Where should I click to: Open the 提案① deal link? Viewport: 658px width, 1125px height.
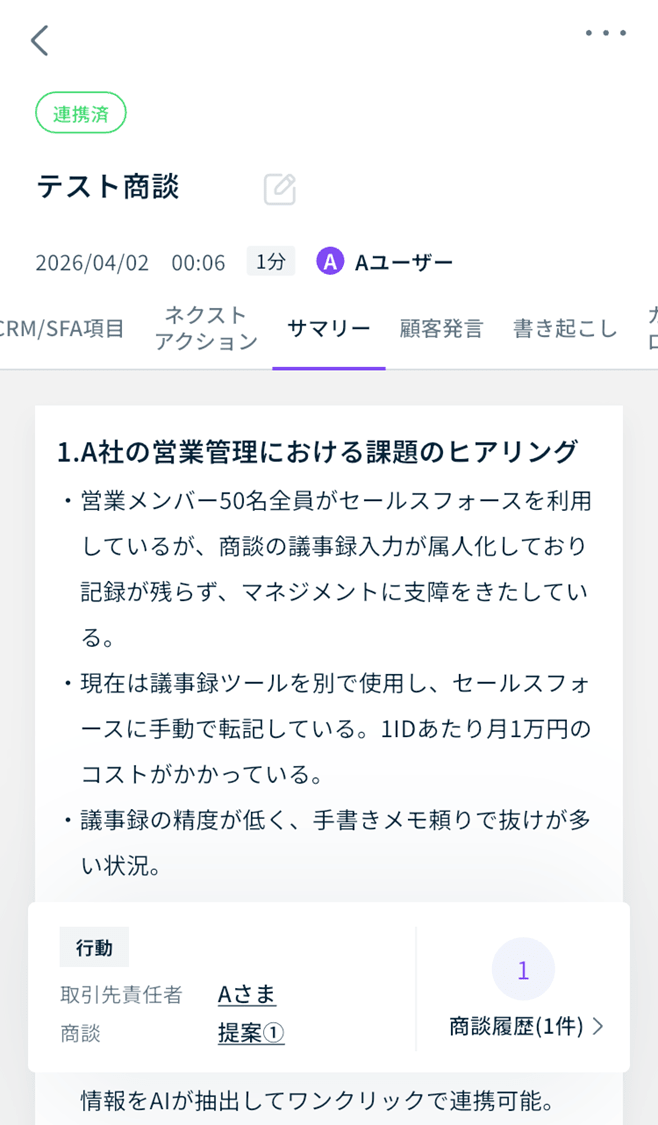(251, 1033)
